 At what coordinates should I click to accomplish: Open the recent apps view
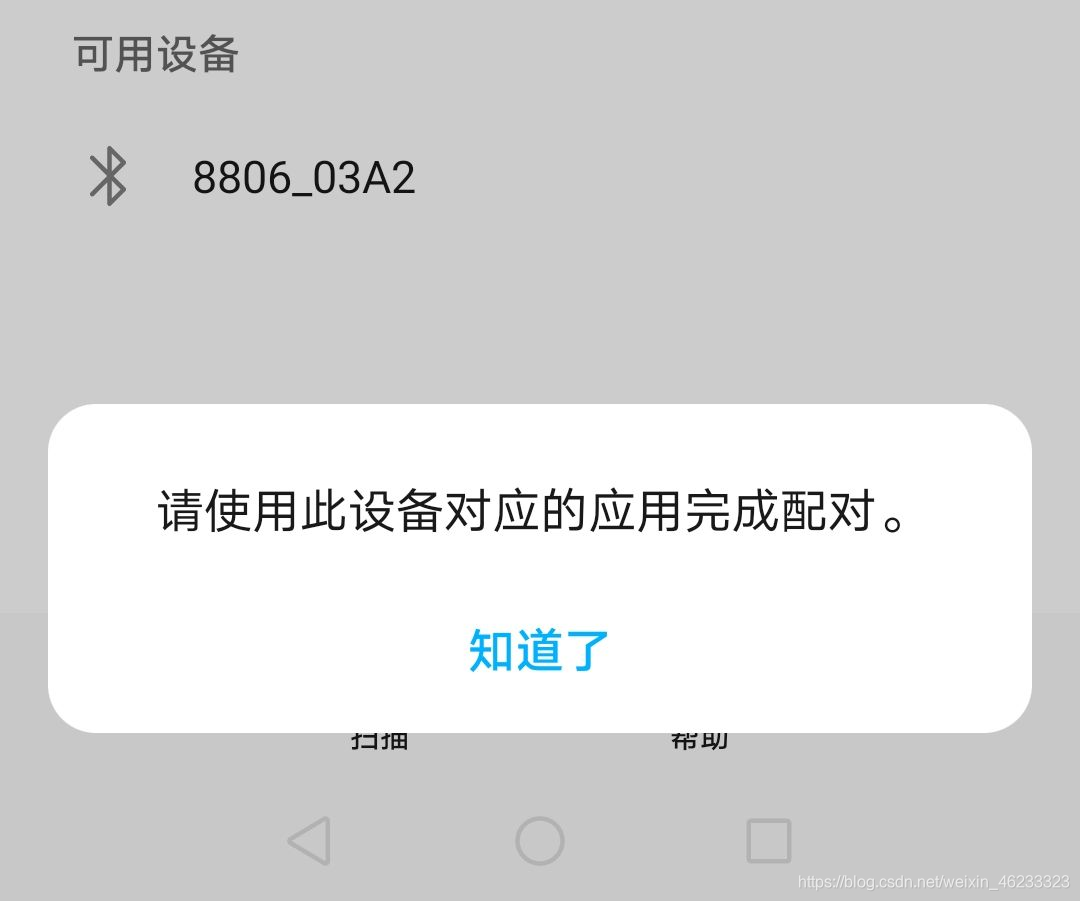click(x=768, y=840)
